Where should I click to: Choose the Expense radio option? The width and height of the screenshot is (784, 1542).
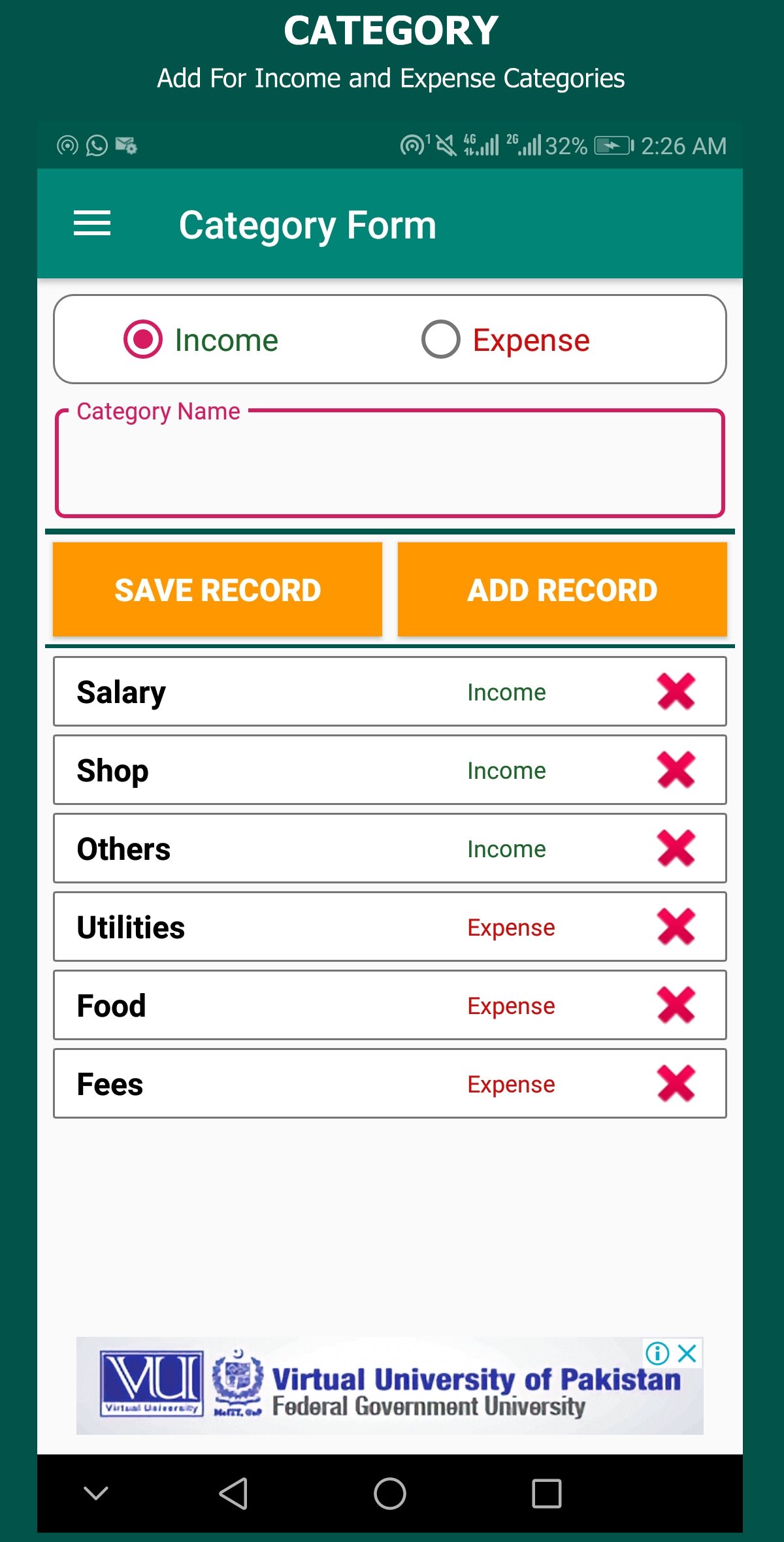coord(441,339)
